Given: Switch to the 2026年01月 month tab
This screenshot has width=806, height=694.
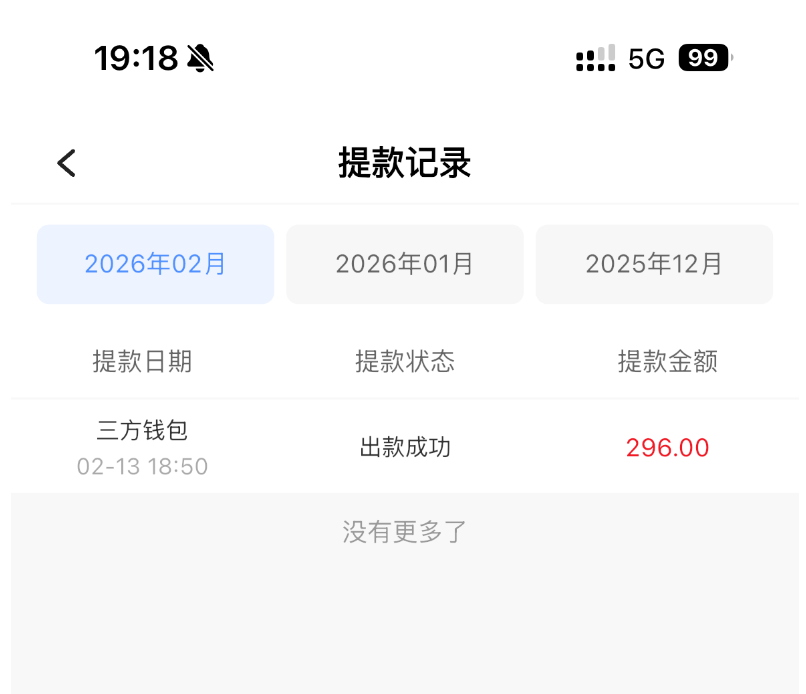Looking at the screenshot, I should pyautogui.click(x=404, y=264).
